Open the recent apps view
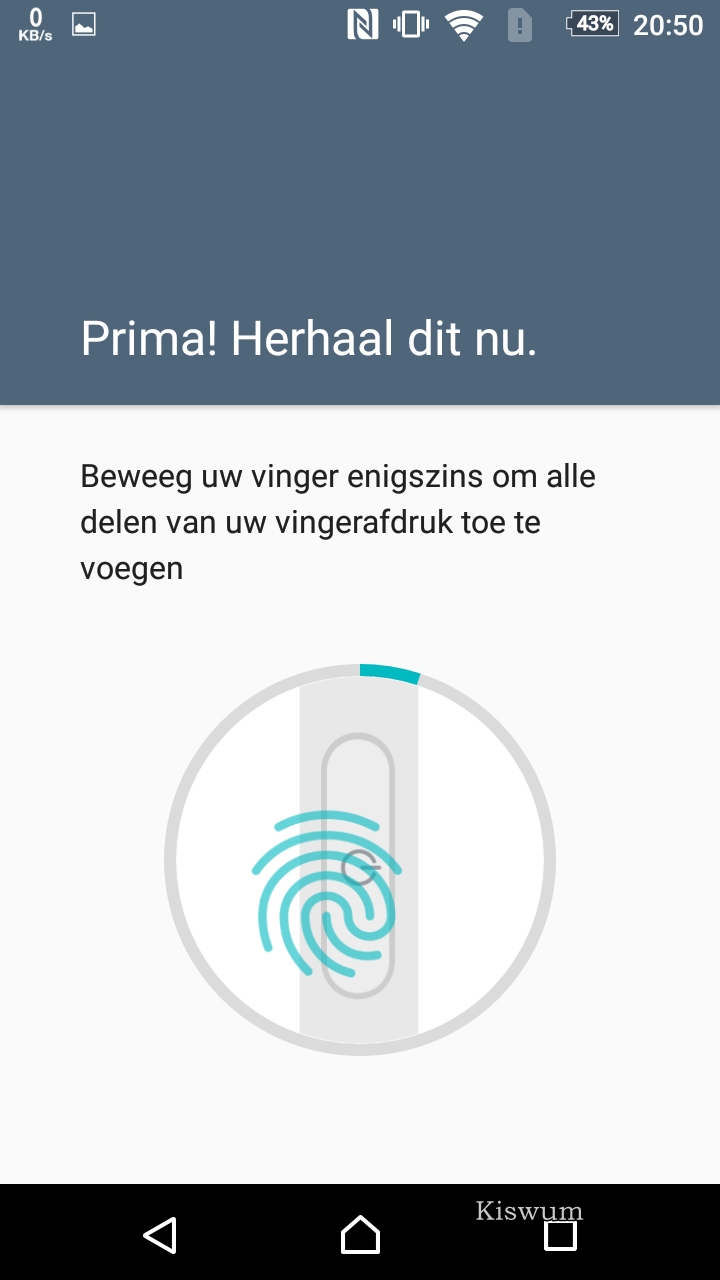720x1280 pixels. pos(560,1234)
